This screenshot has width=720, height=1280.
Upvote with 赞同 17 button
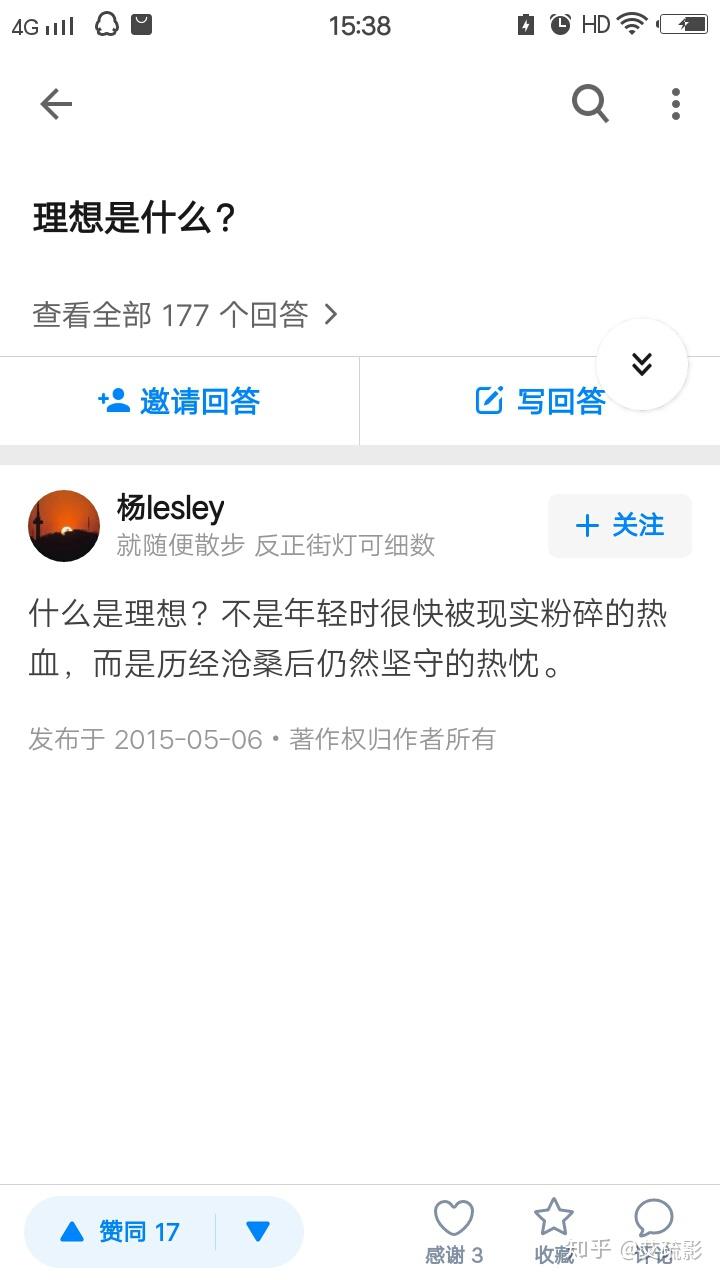click(x=120, y=1232)
